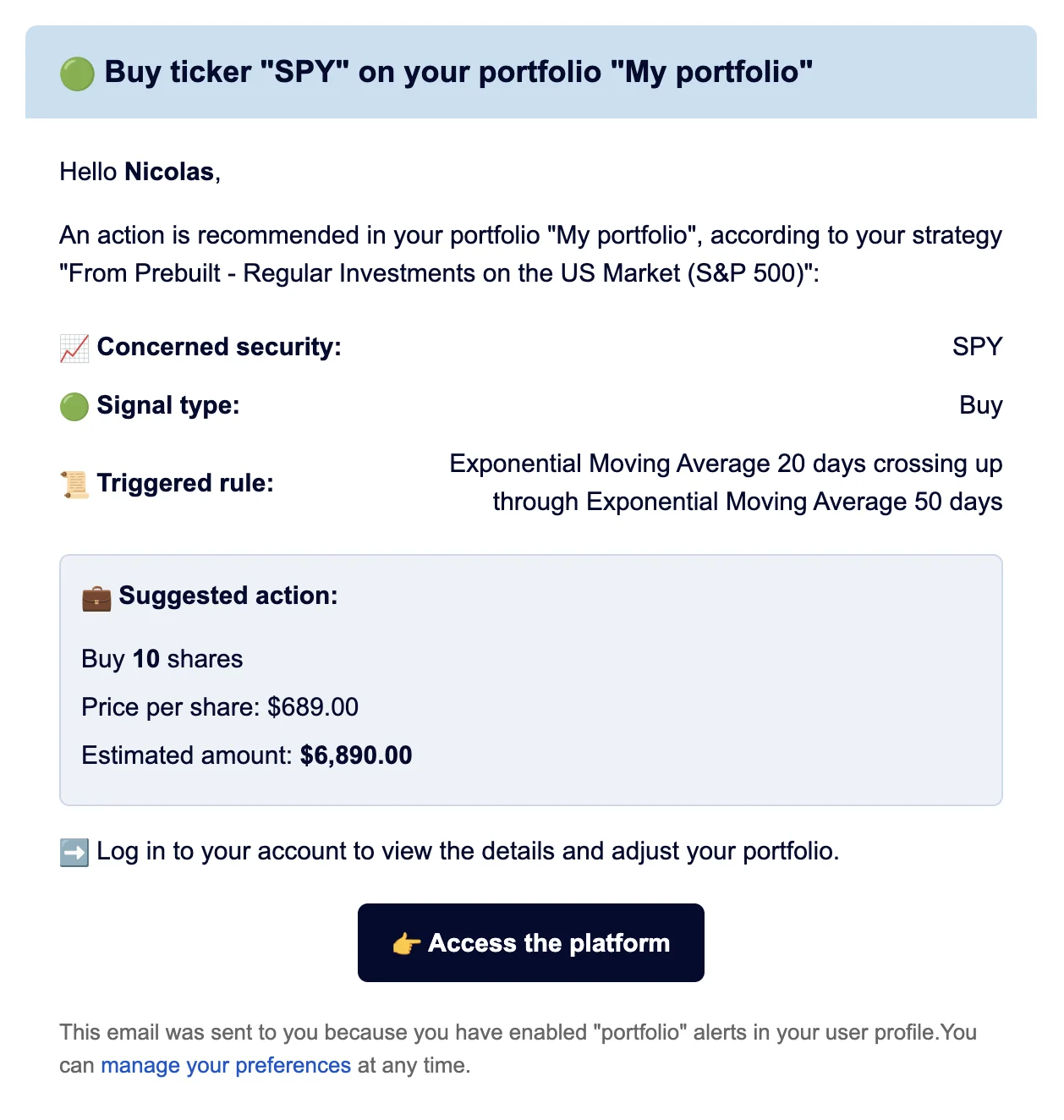Viewport: 1064px width, 1120px height.
Task: Open the manage your preferences link
Action: [x=225, y=1065]
